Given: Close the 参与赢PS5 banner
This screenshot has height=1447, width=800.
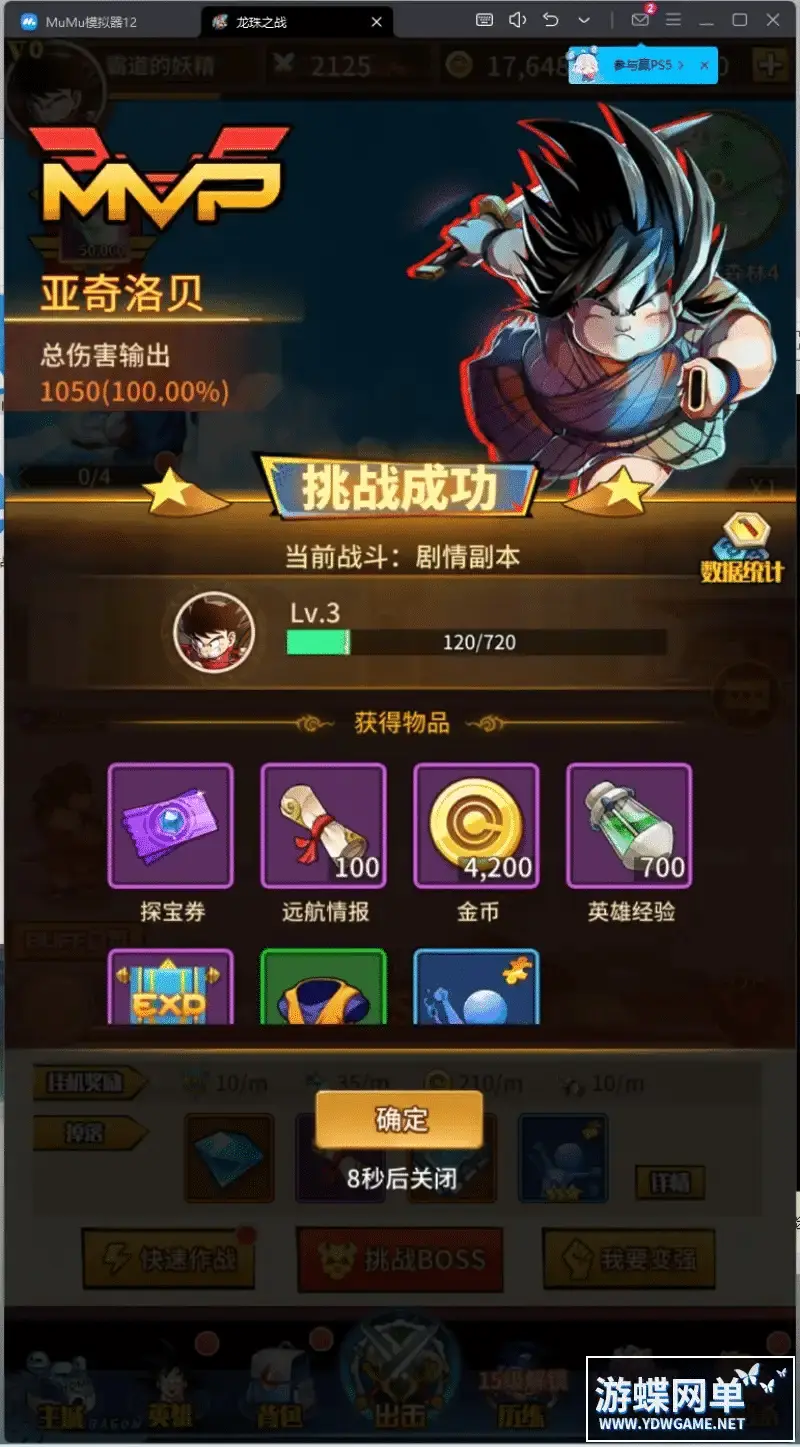Looking at the screenshot, I should coord(704,65).
